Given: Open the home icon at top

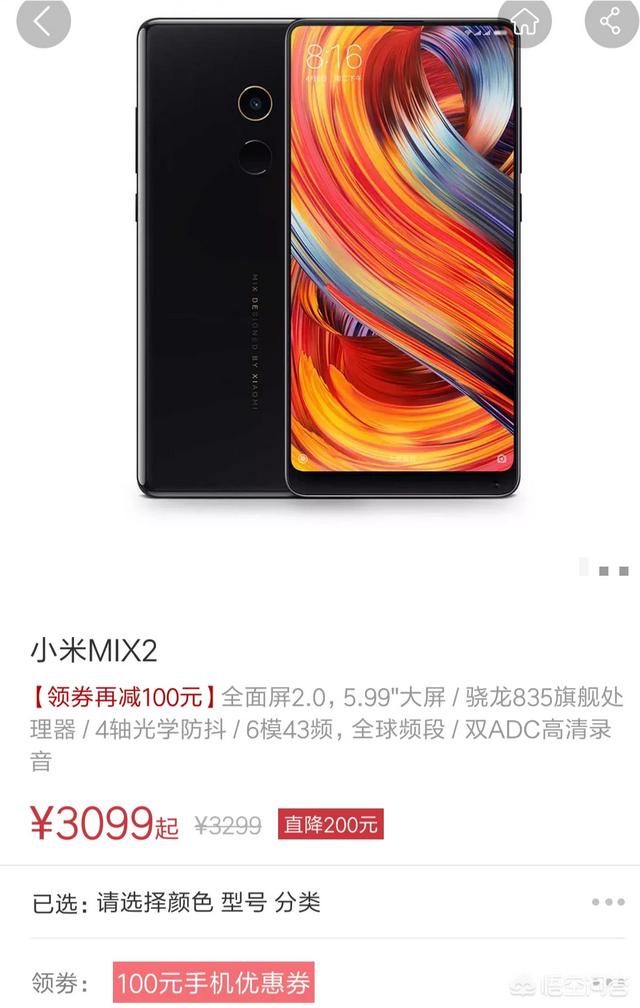Looking at the screenshot, I should (x=524, y=20).
